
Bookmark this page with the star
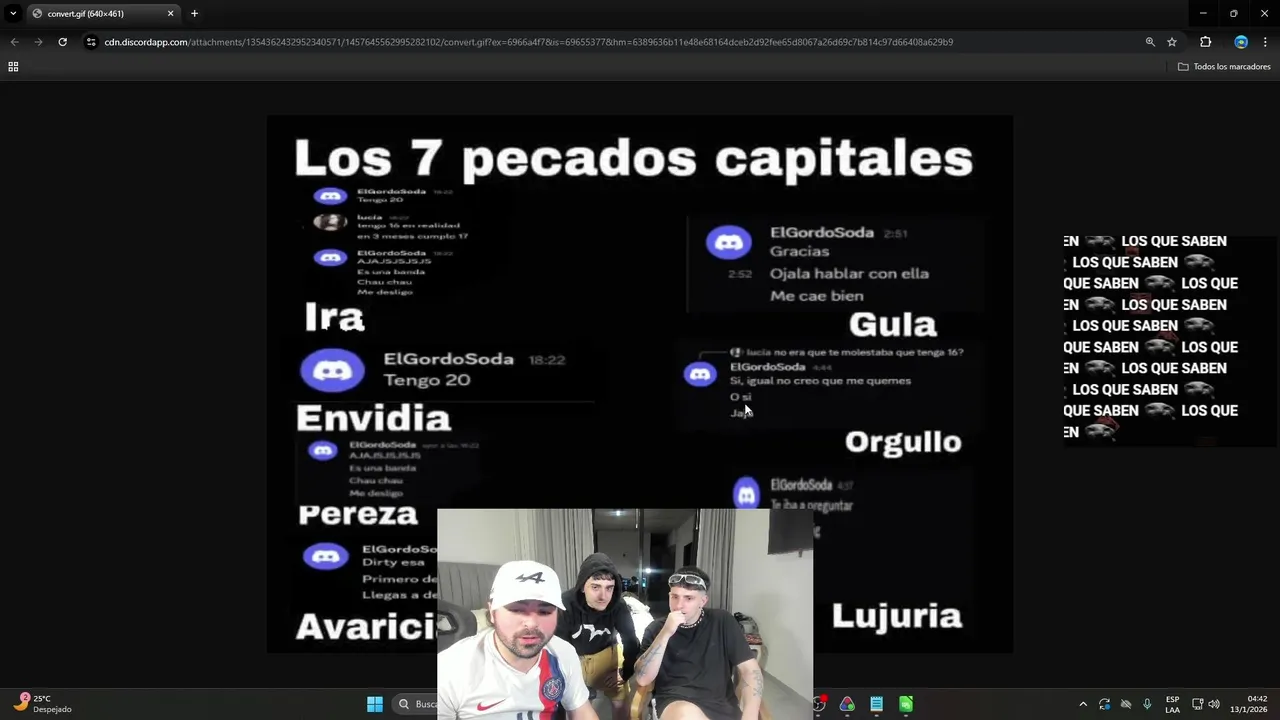1172,42
